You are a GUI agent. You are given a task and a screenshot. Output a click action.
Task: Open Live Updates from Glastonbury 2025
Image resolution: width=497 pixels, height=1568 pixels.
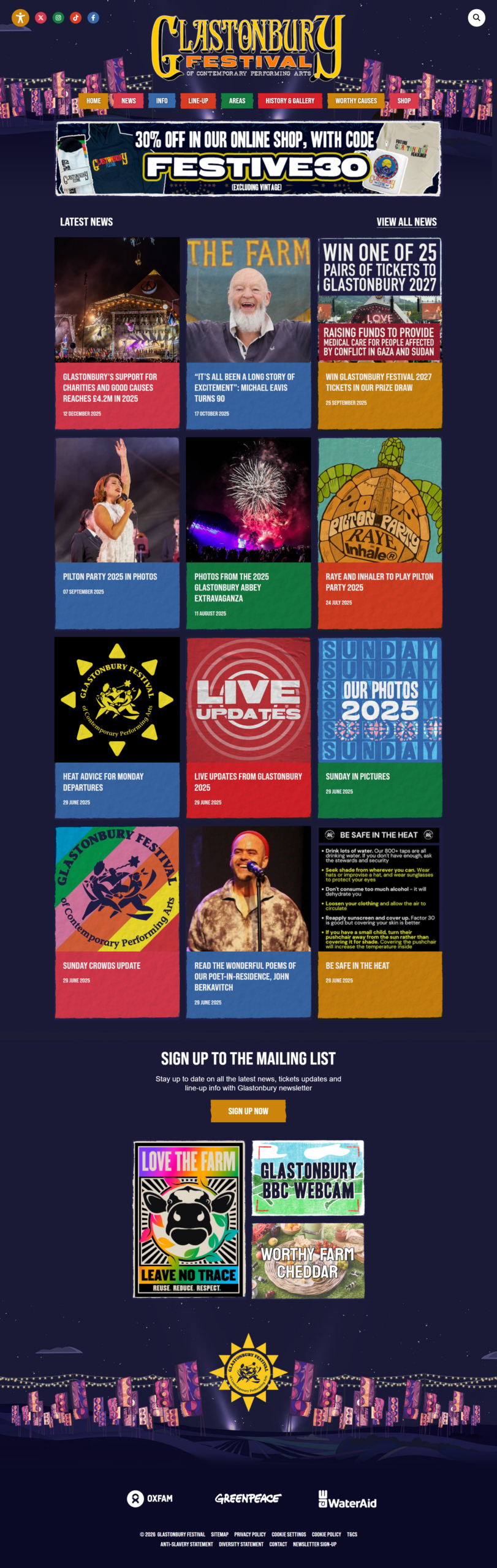(248, 782)
